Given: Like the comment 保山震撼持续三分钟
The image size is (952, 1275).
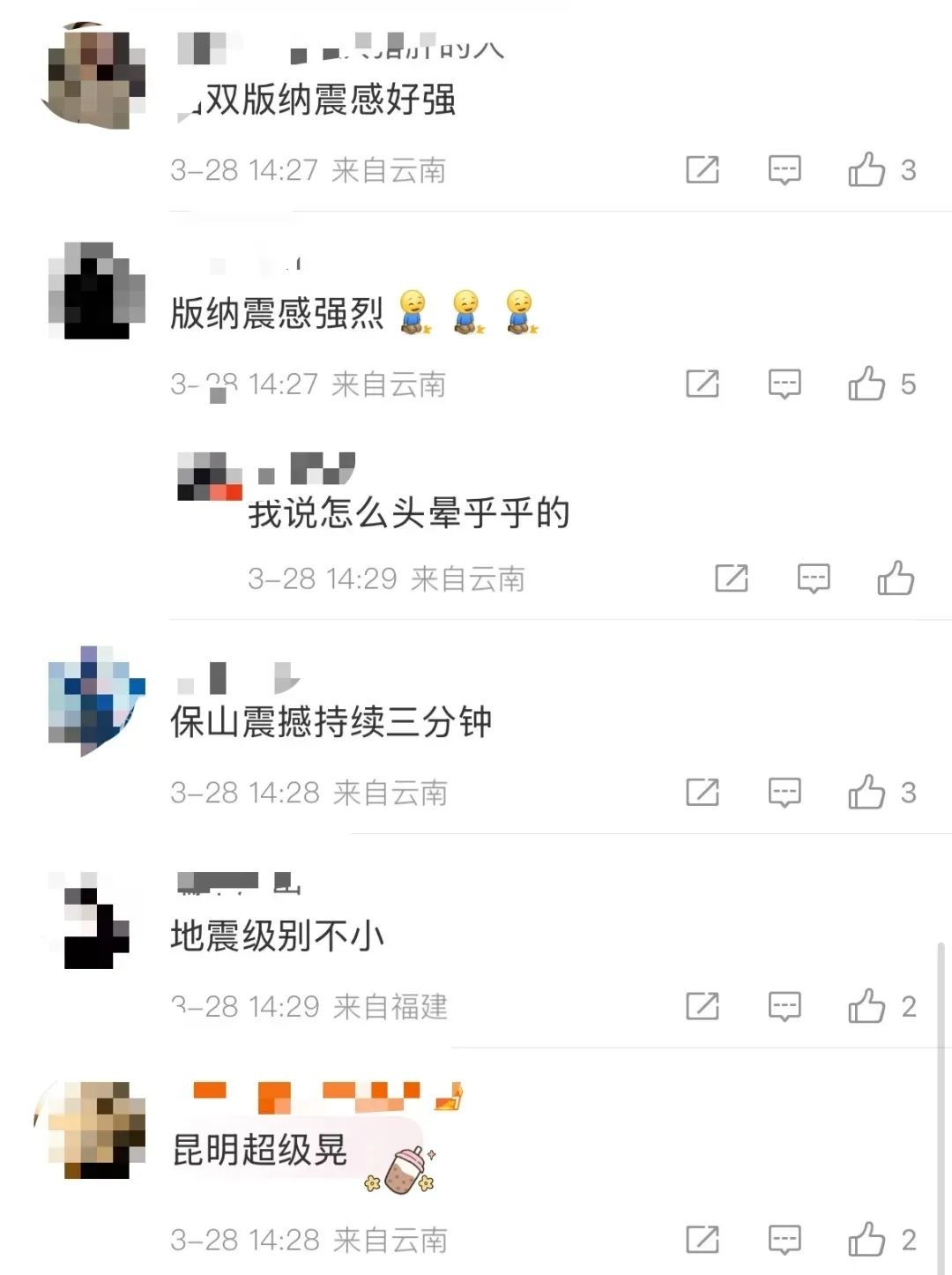Looking at the screenshot, I should 866,792.
